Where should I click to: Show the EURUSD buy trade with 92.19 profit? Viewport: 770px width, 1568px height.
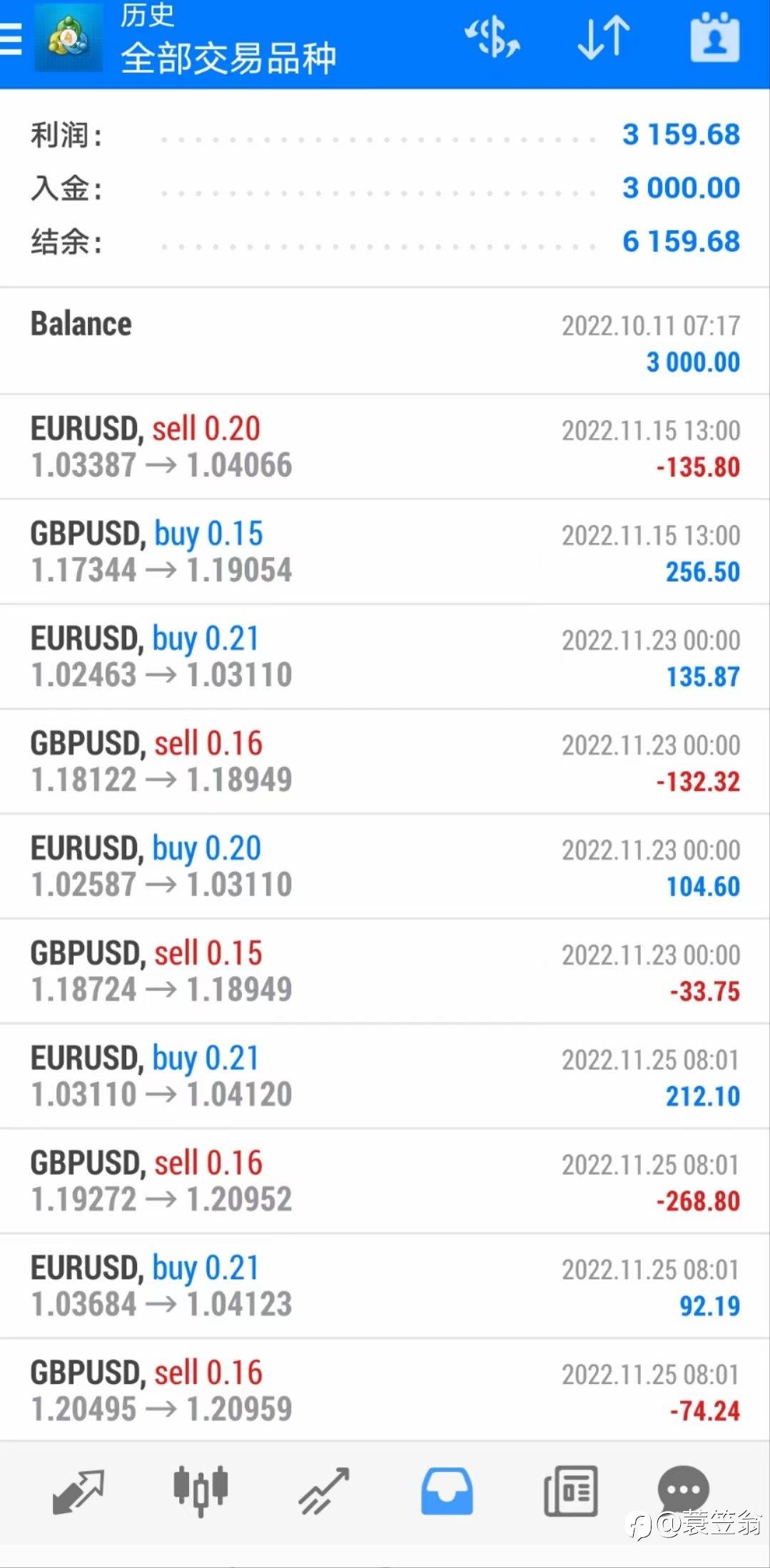[385, 1286]
